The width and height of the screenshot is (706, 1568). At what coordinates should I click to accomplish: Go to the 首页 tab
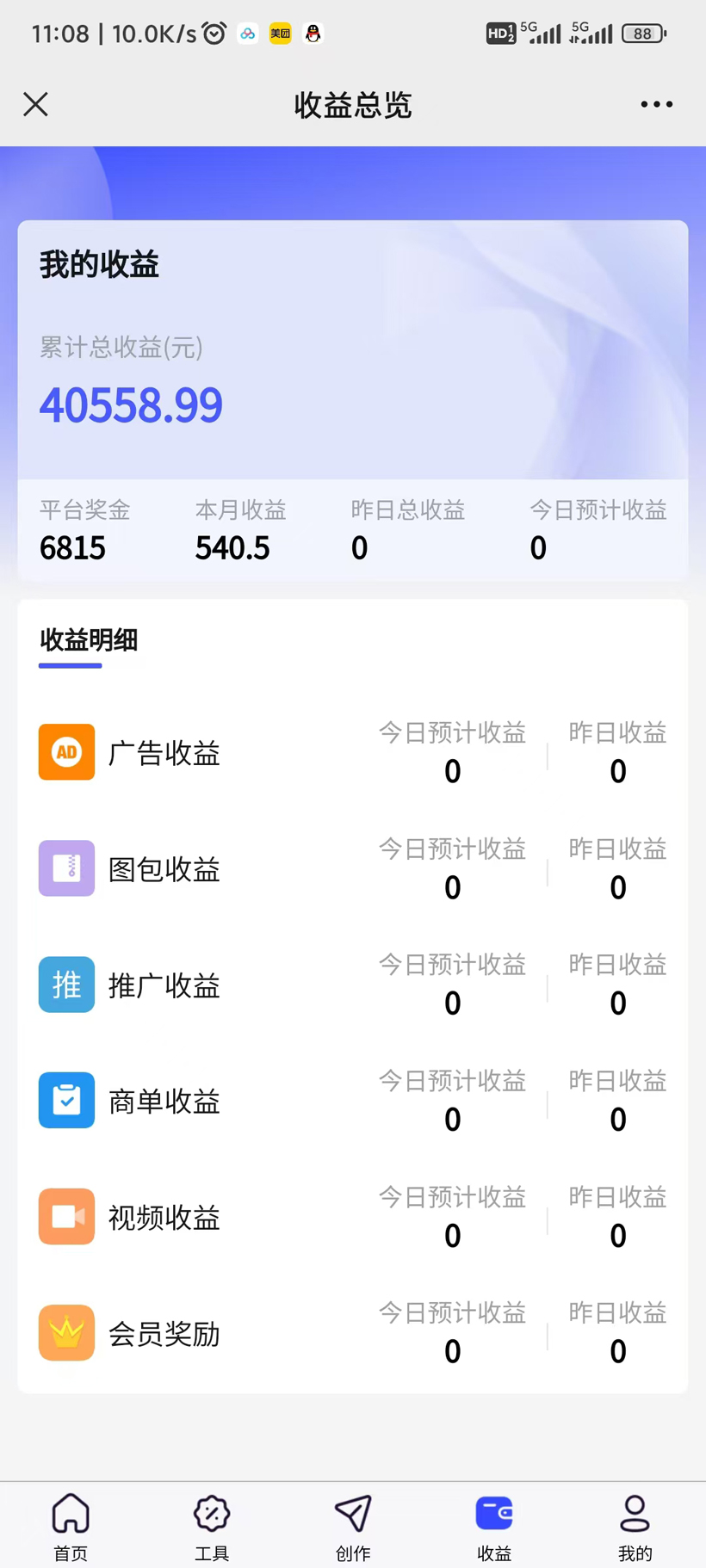click(71, 1526)
